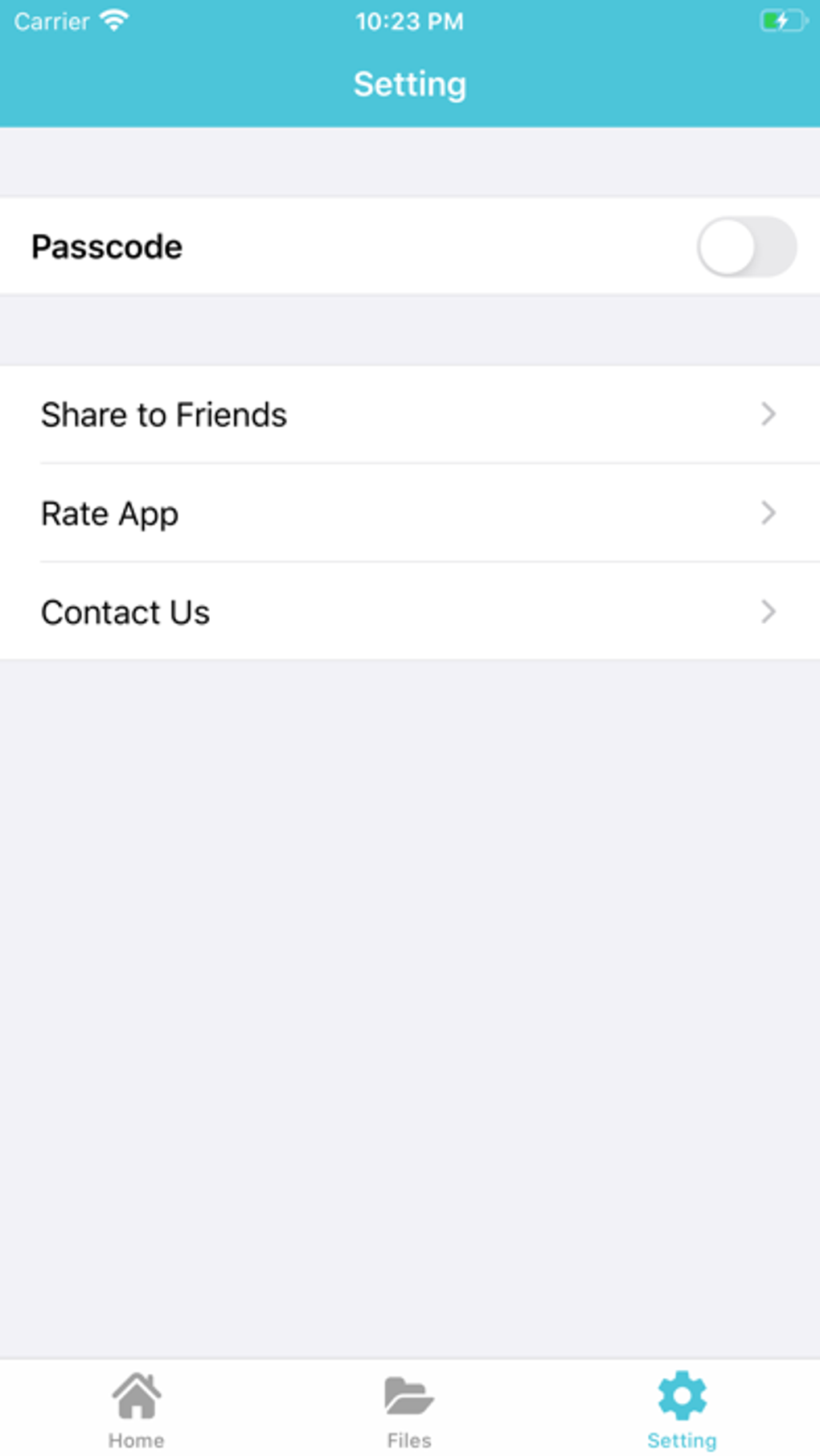Go to the Home tab
Image resolution: width=820 pixels, height=1456 pixels.
(136, 1411)
